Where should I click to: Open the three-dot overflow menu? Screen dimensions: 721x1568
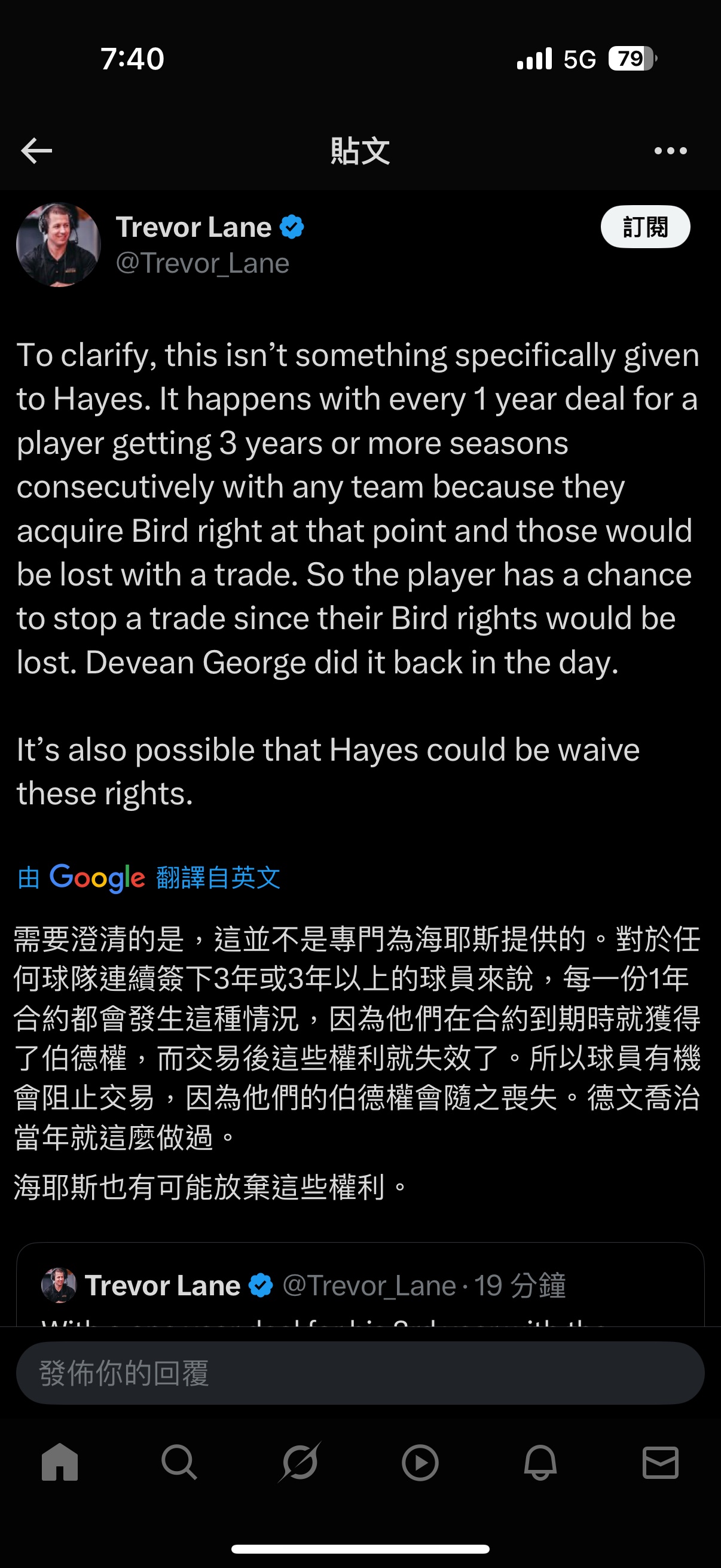click(x=670, y=150)
